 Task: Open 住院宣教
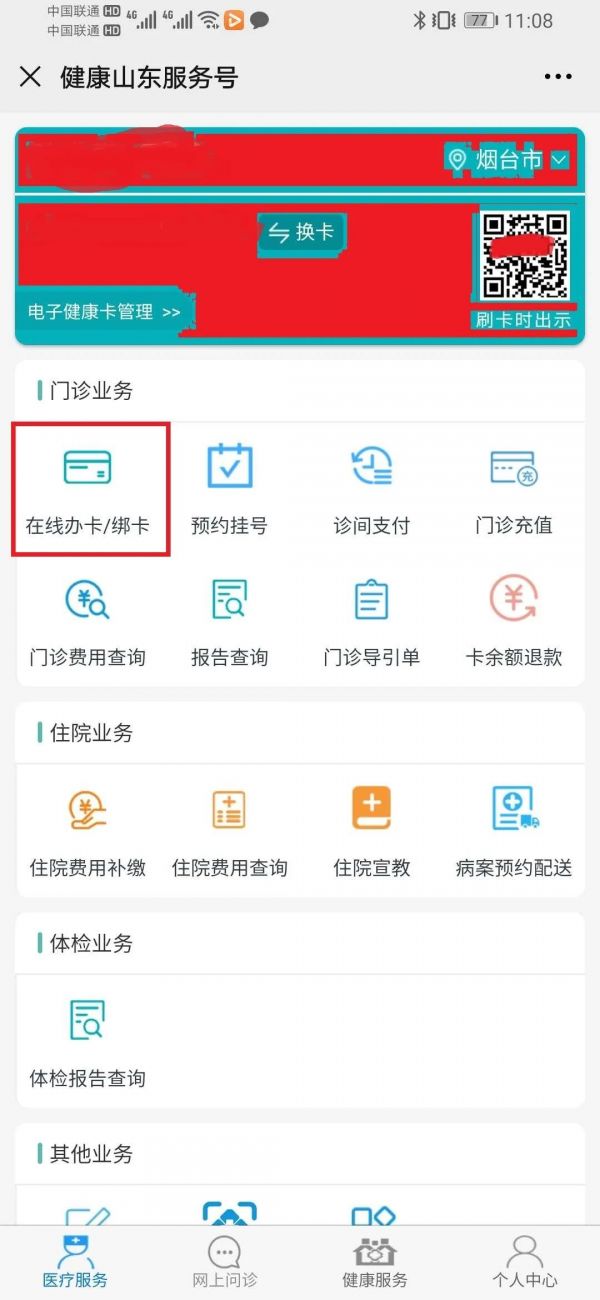point(372,831)
